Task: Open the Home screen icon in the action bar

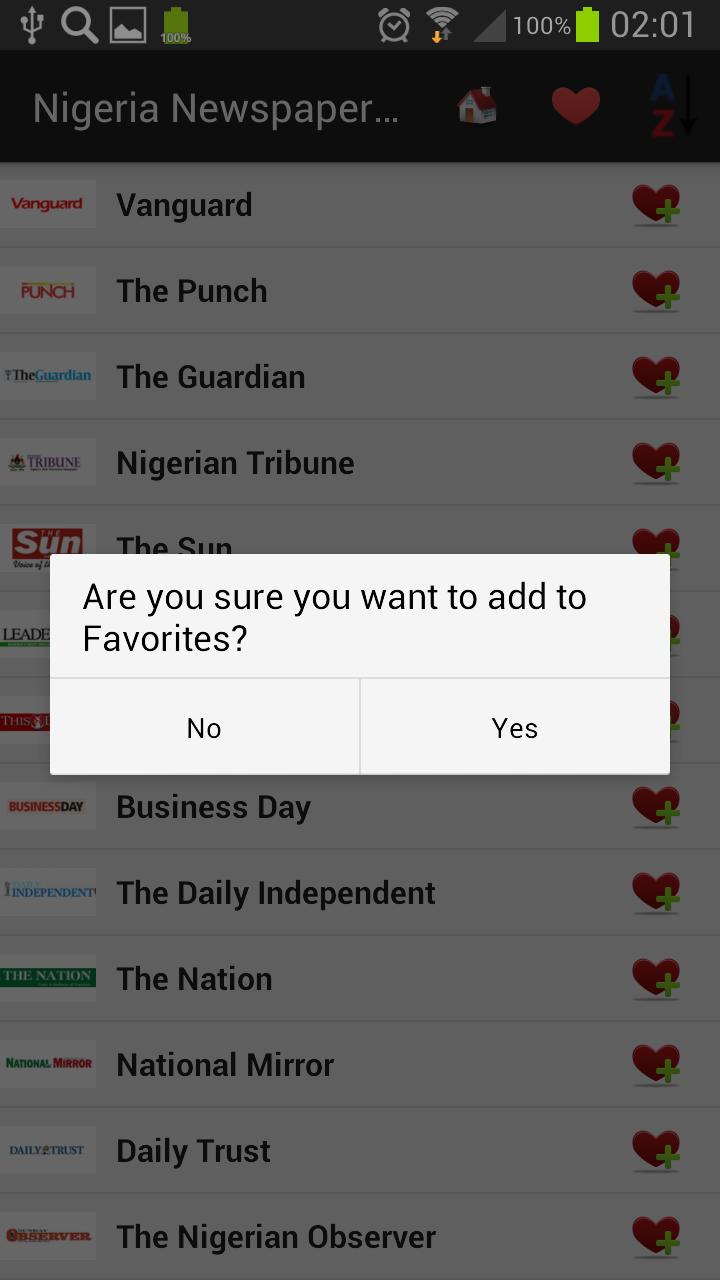Action: [477, 105]
